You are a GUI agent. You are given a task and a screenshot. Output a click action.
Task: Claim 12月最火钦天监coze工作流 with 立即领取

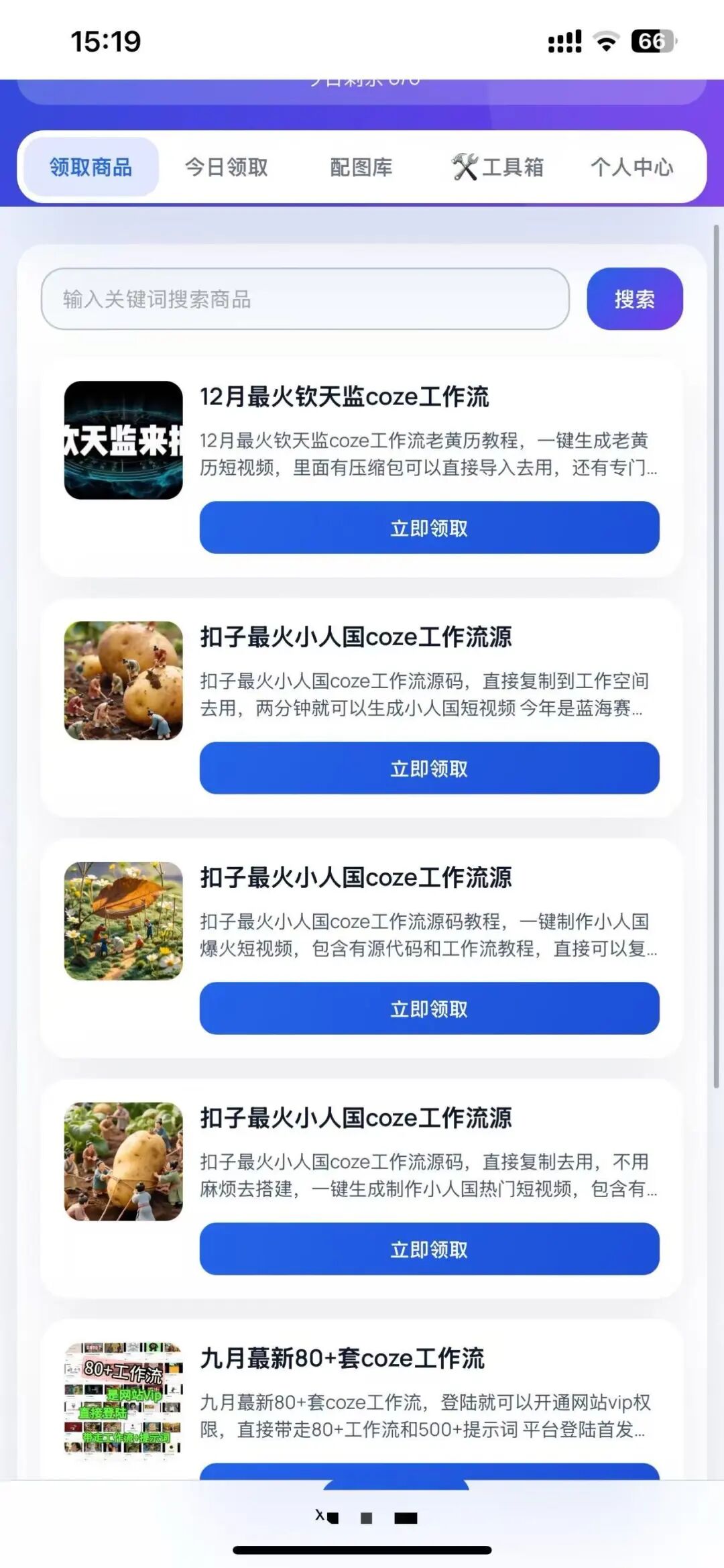429,528
